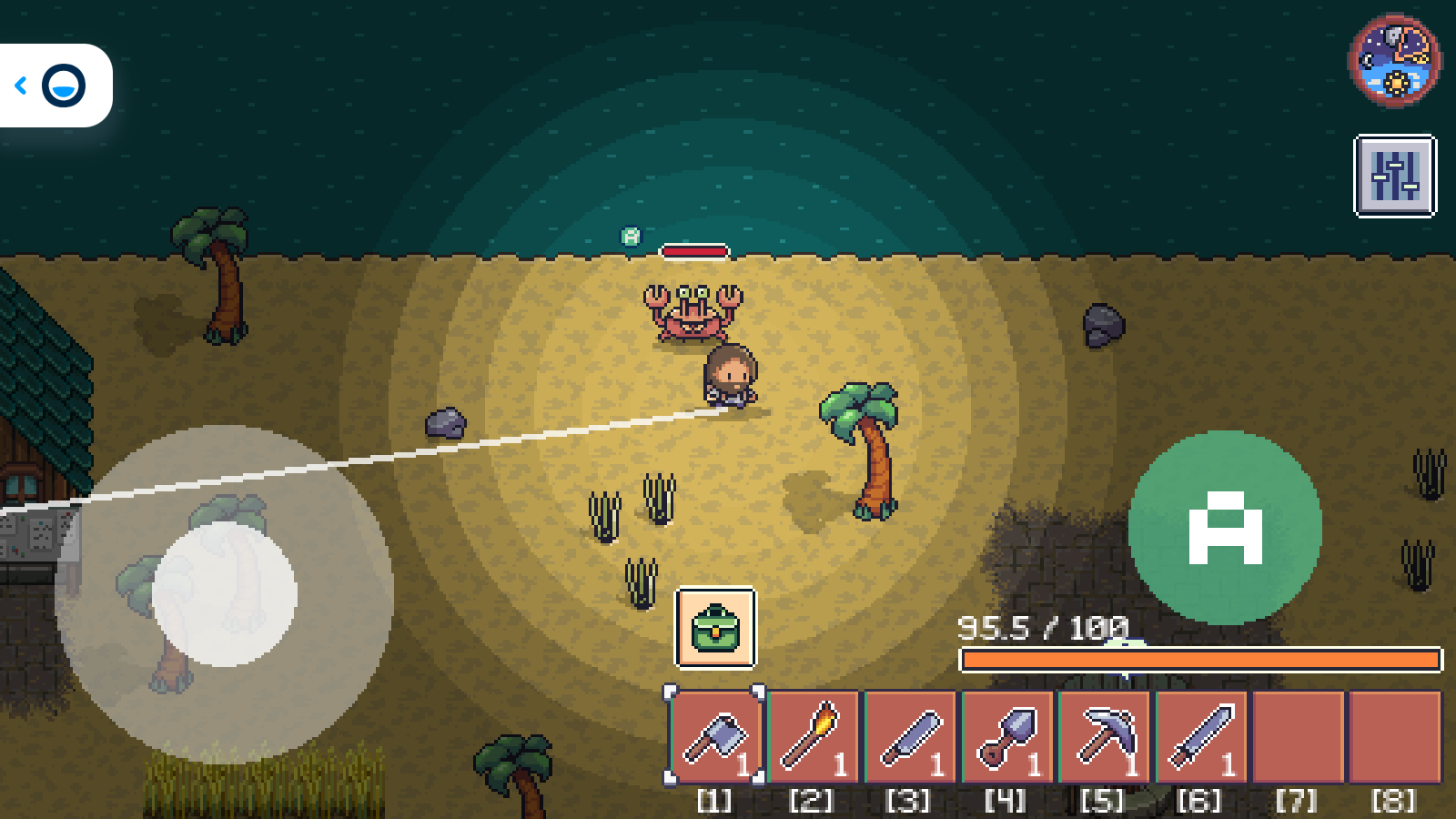
Task: Select the torch in slot 2
Action: coord(813,737)
